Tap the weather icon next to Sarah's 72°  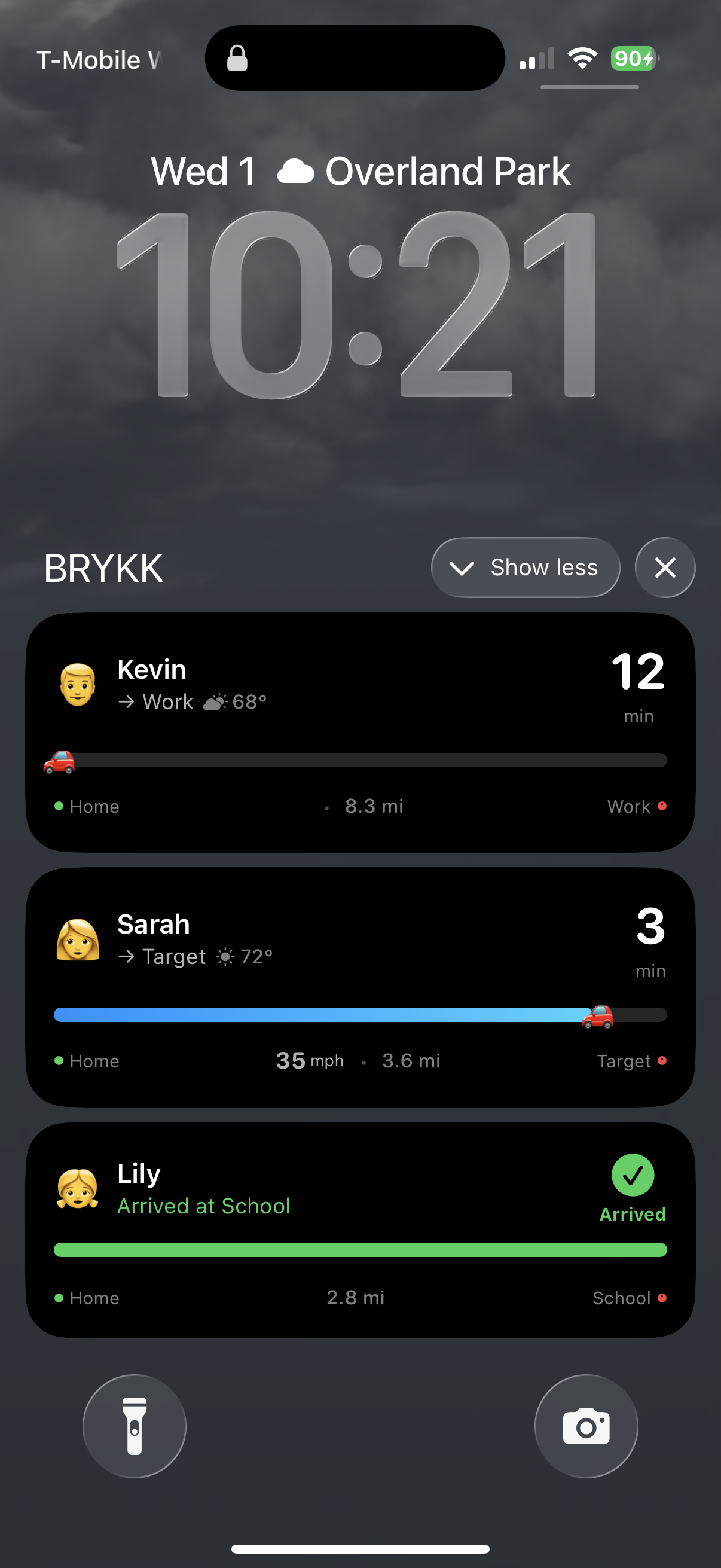pyautogui.click(x=225, y=956)
